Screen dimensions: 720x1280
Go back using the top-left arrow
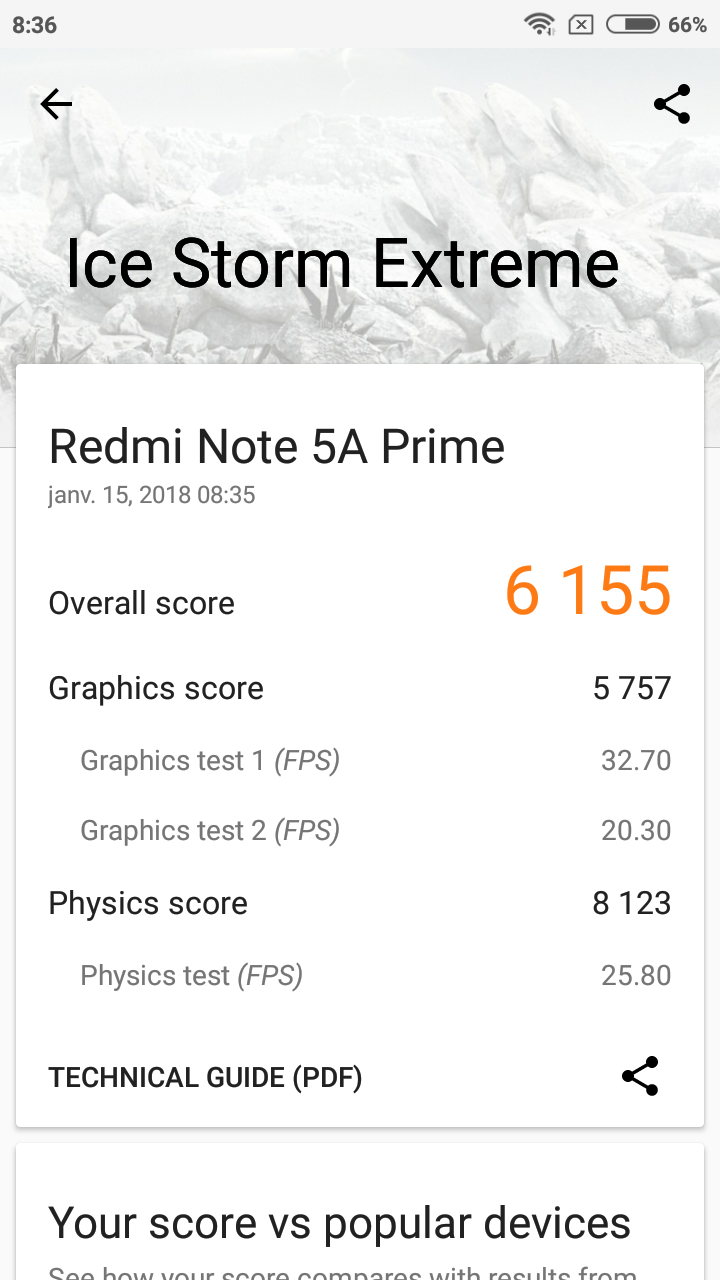[x=56, y=104]
